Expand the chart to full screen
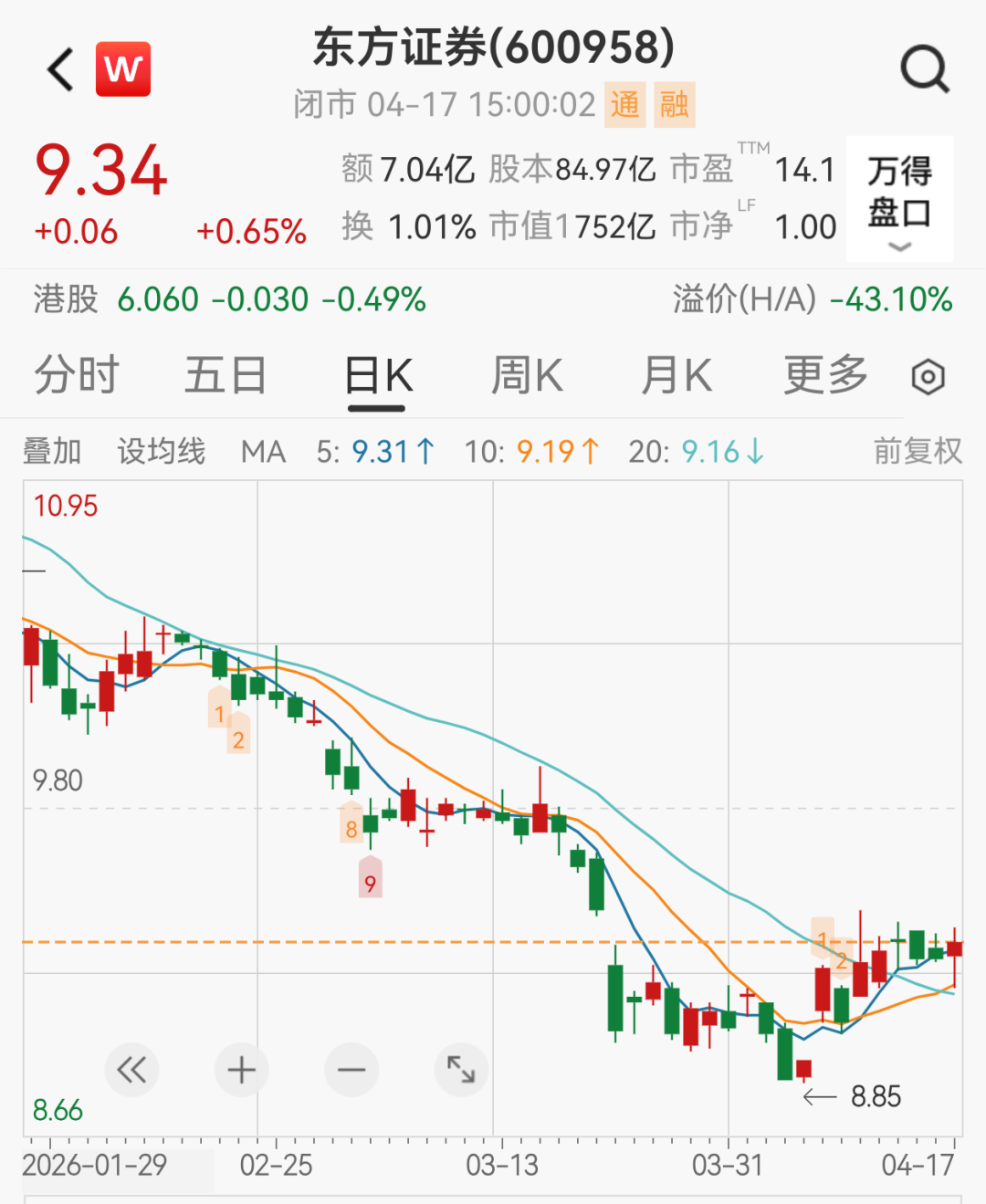 461,1070
